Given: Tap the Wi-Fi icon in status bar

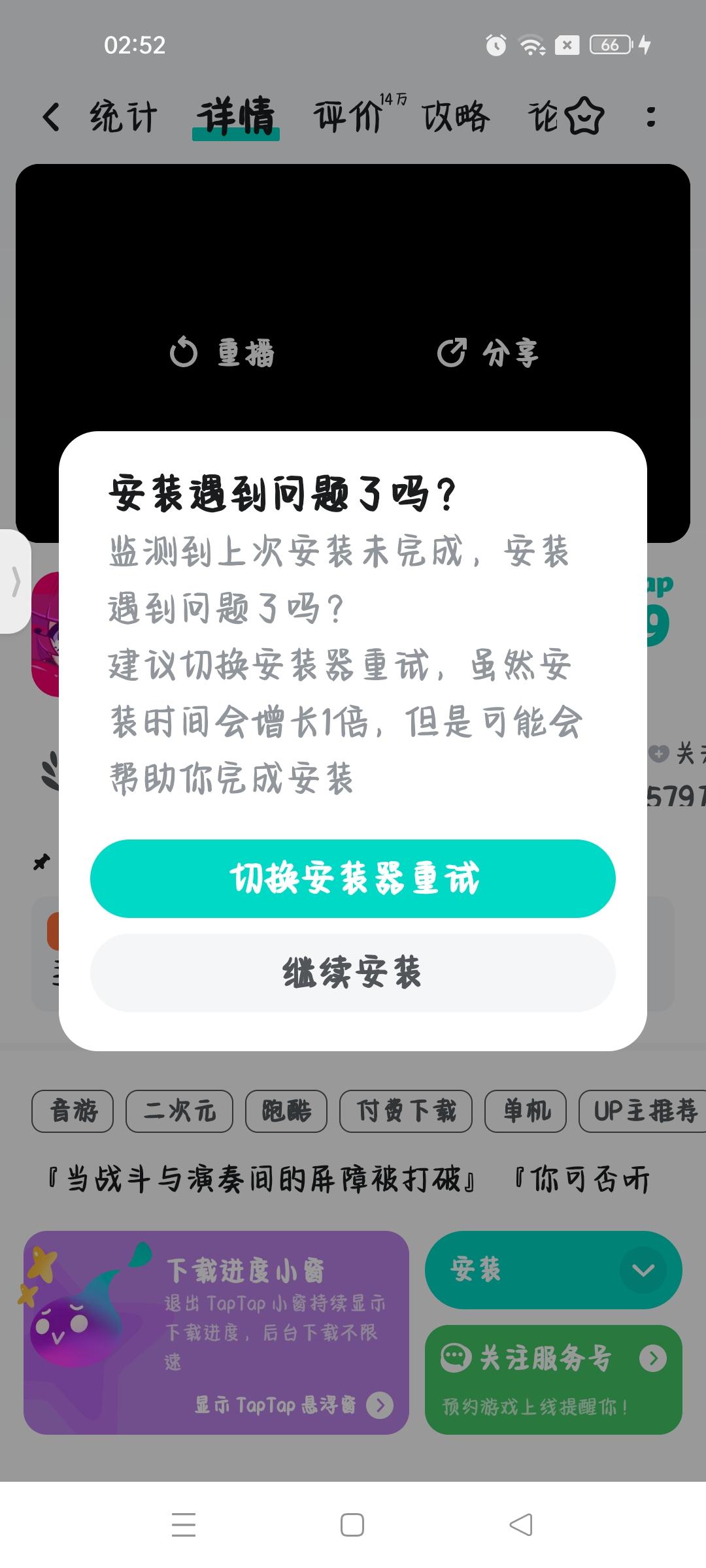Looking at the screenshot, I should (x=531, y=44).
